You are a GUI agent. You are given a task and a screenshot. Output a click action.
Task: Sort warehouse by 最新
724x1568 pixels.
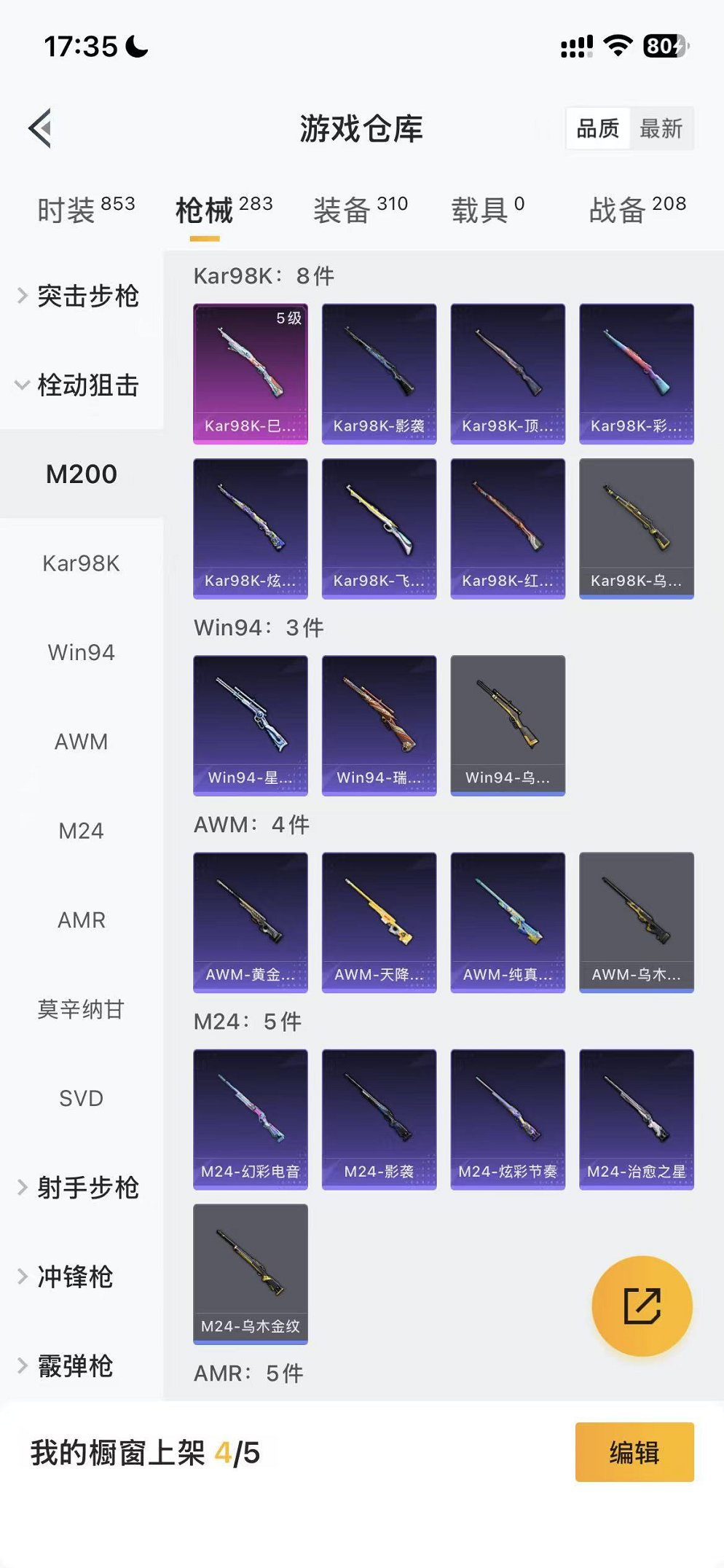660,129
